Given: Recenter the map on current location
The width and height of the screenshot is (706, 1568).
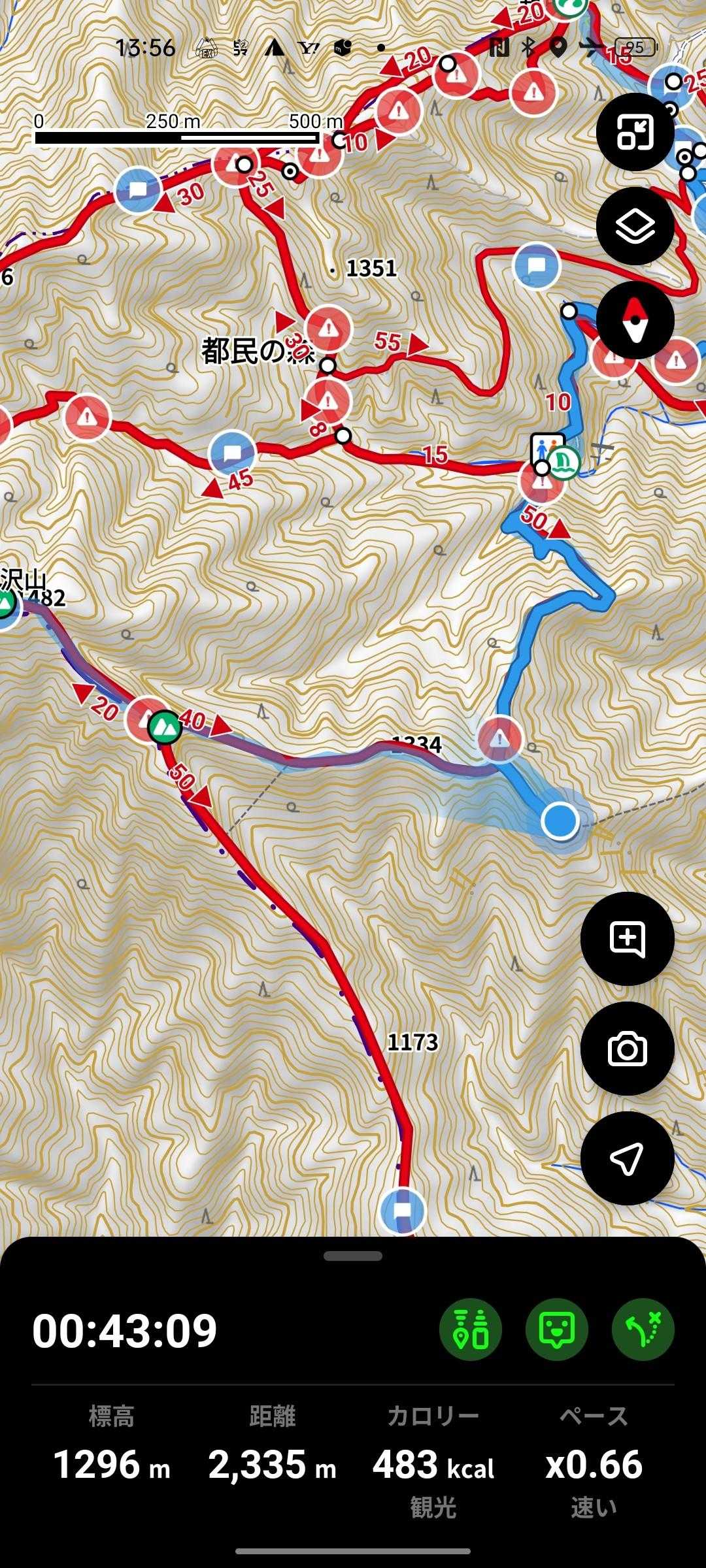Looking at the screenshot, I should (x=627, y=1158).
